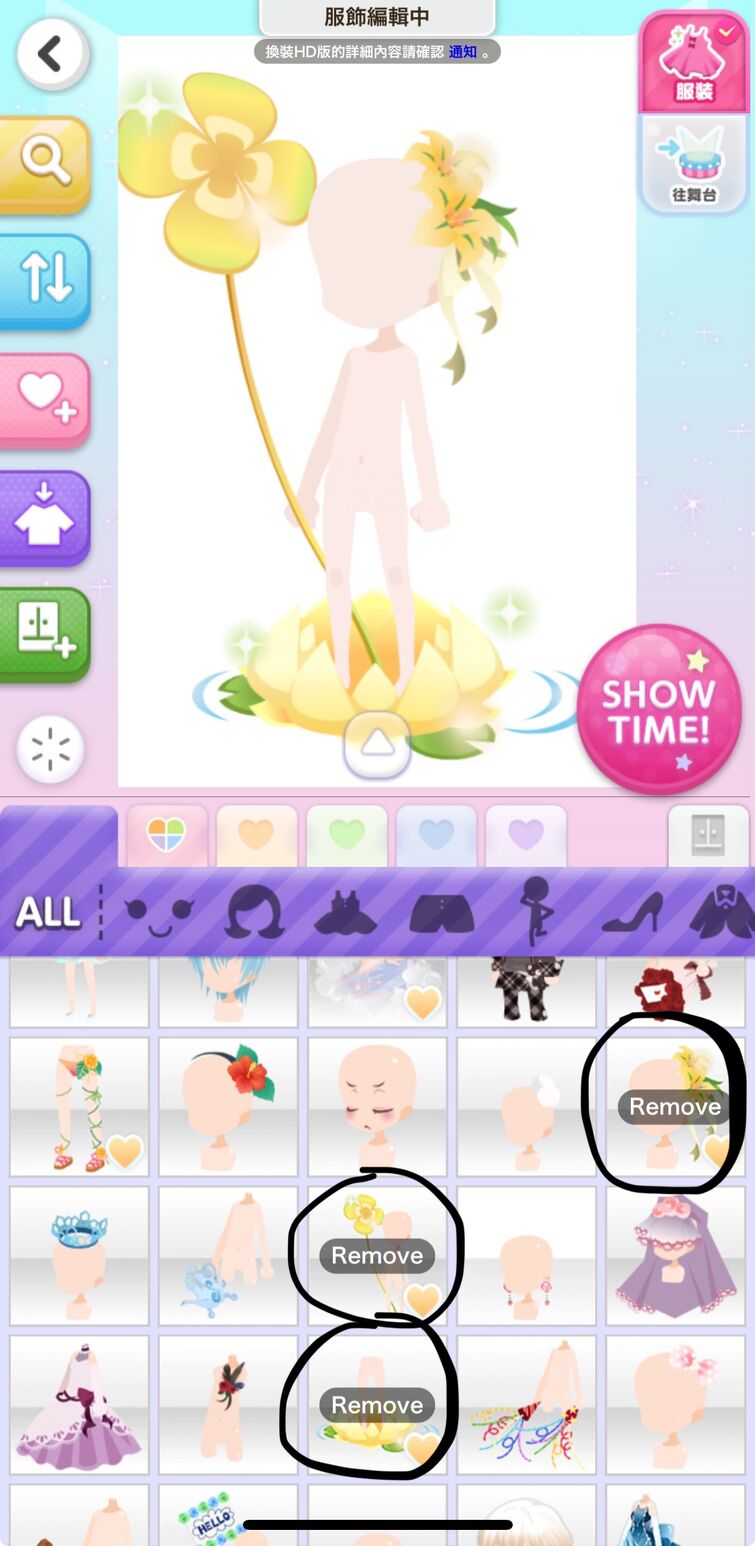
Task: Filter items by the high-heel shoes category
Action: [632, 912]
